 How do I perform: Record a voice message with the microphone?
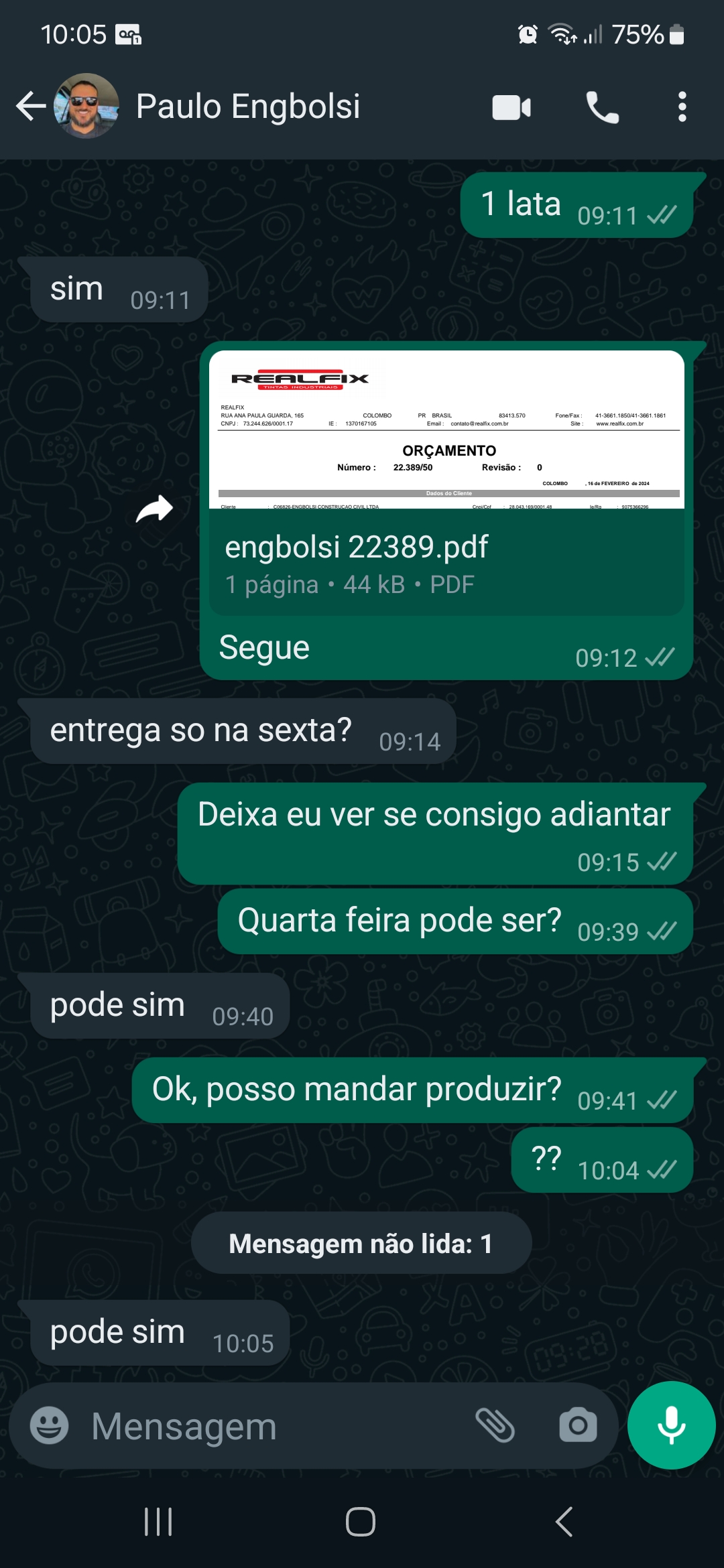(x=671, y=1425)
